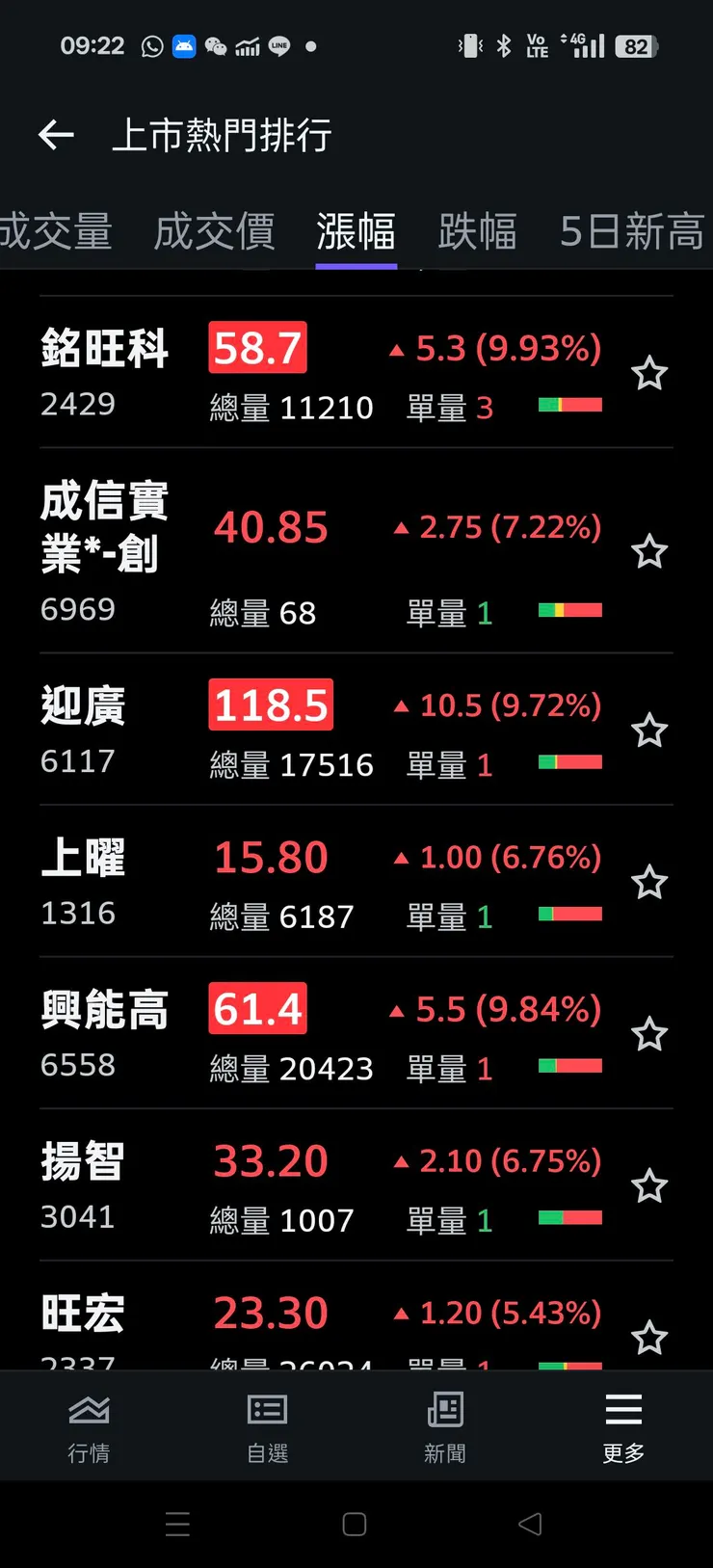Add 銘旺科 to watchlist with star
Image resolution: width=713 pixels, height=1568 pixels.
pos(649,374)
